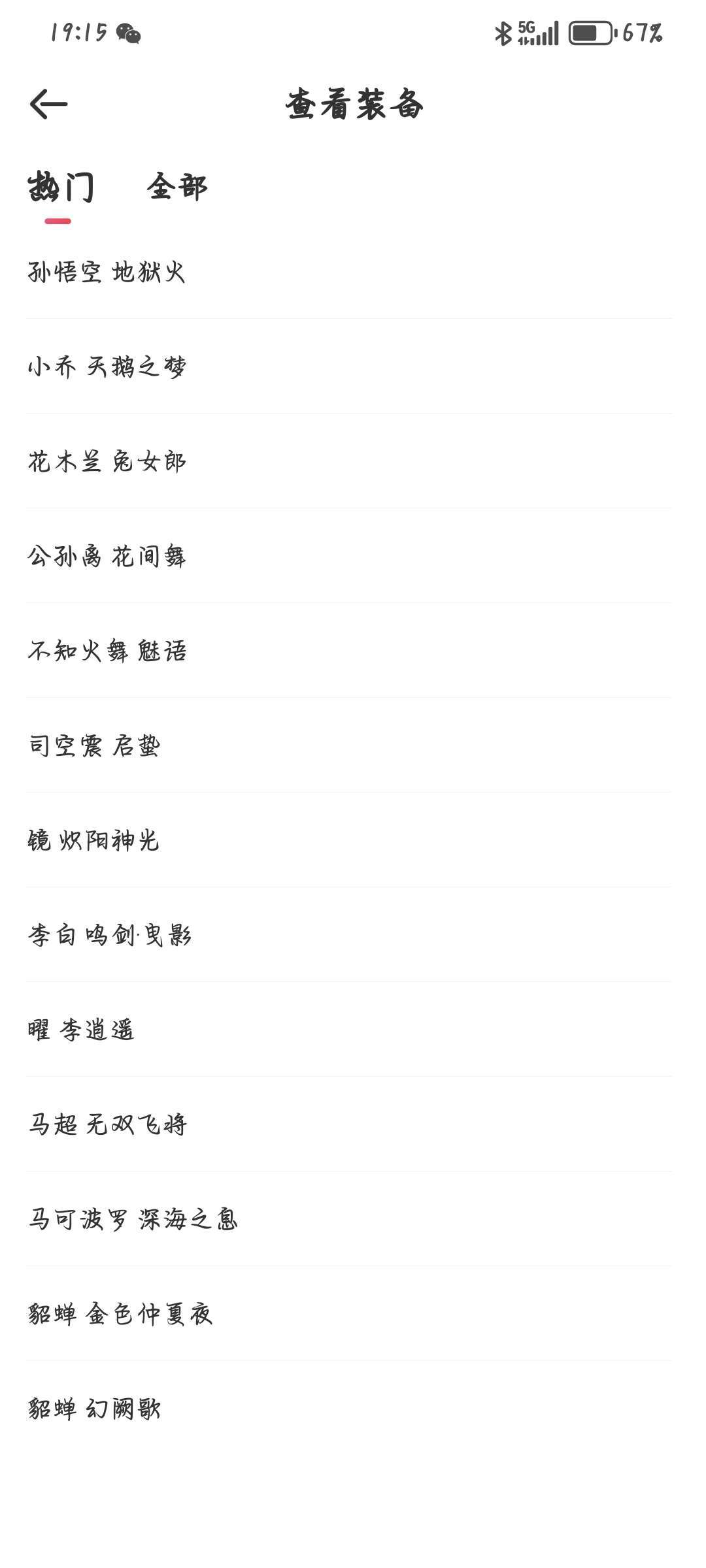This screenshot has height=1568, width=706.
Task: View 曜 李逍遥 equipment
Action: pyautogui.click(x=349, y=1030)
